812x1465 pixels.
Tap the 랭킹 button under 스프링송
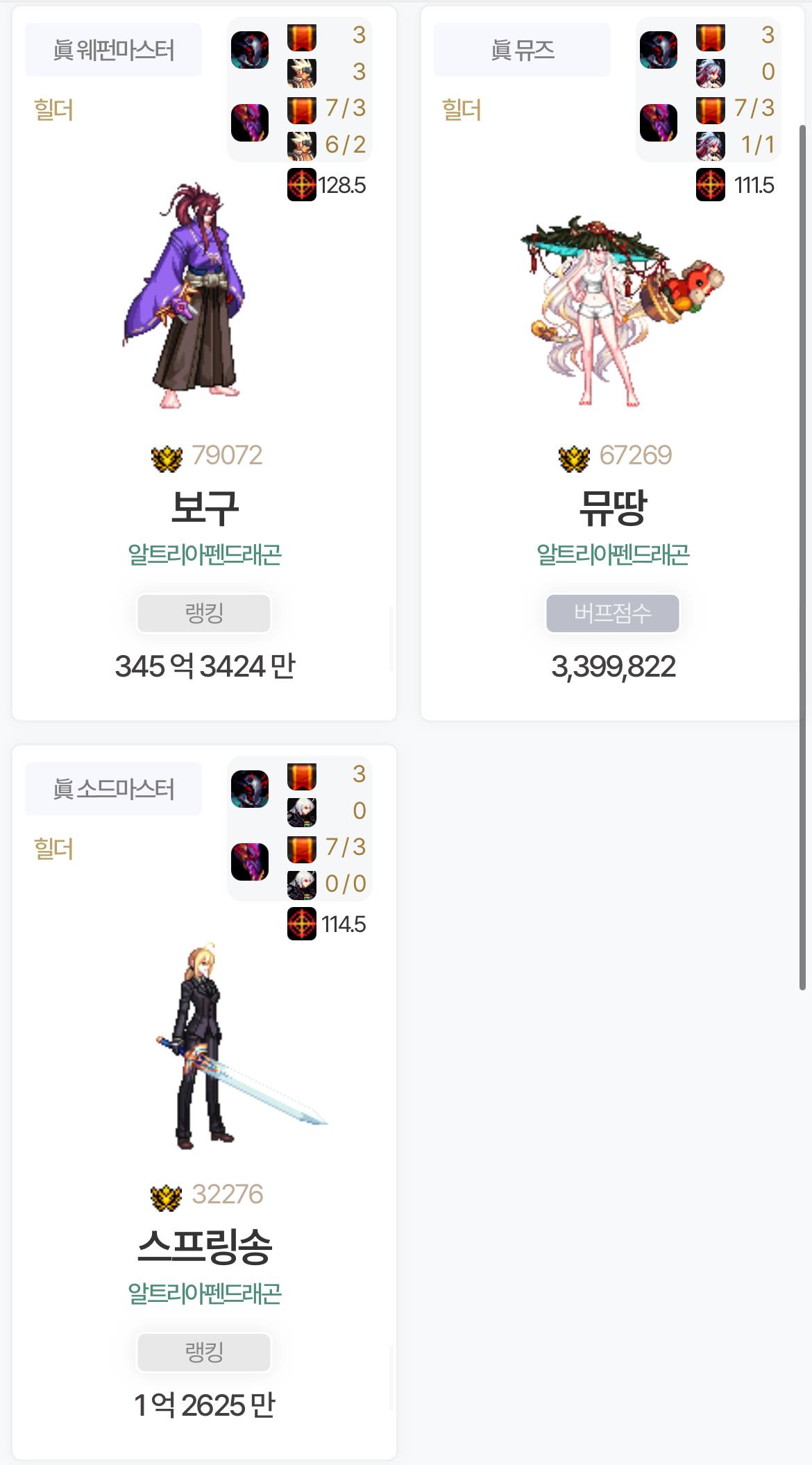(204, 1353)
